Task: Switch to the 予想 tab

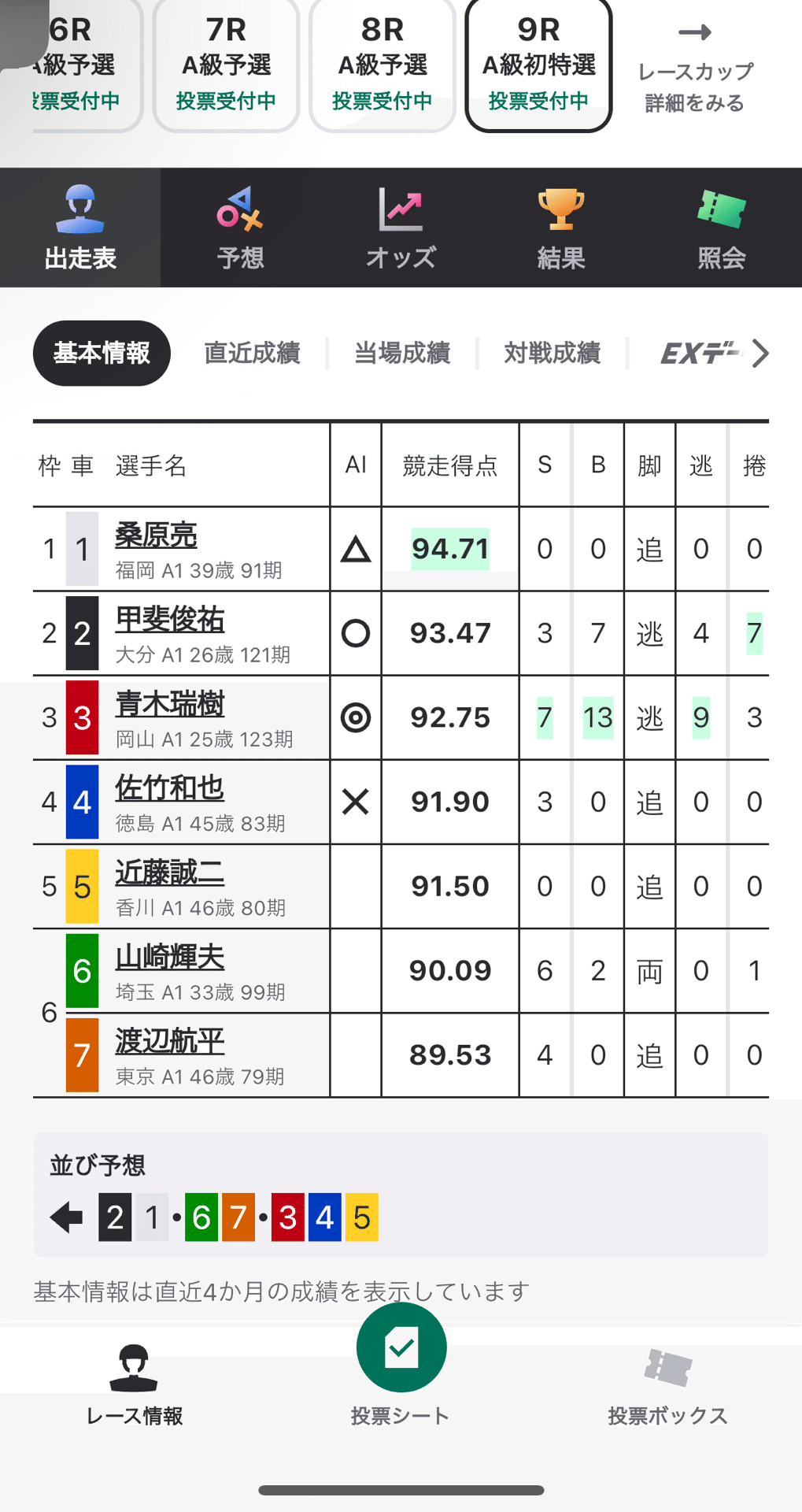Action: pos(240,228)
